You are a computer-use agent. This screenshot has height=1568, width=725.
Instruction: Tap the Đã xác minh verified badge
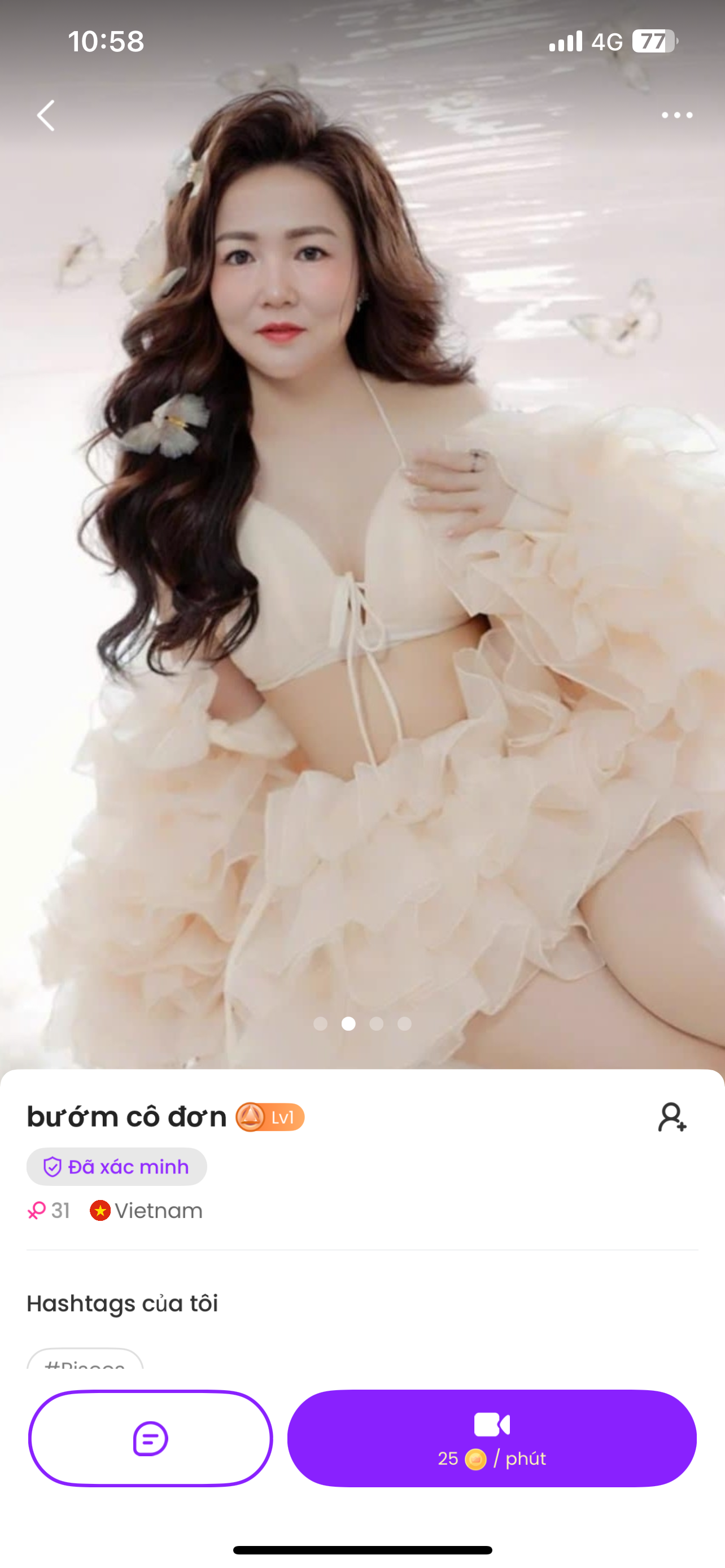point(116,1167)
